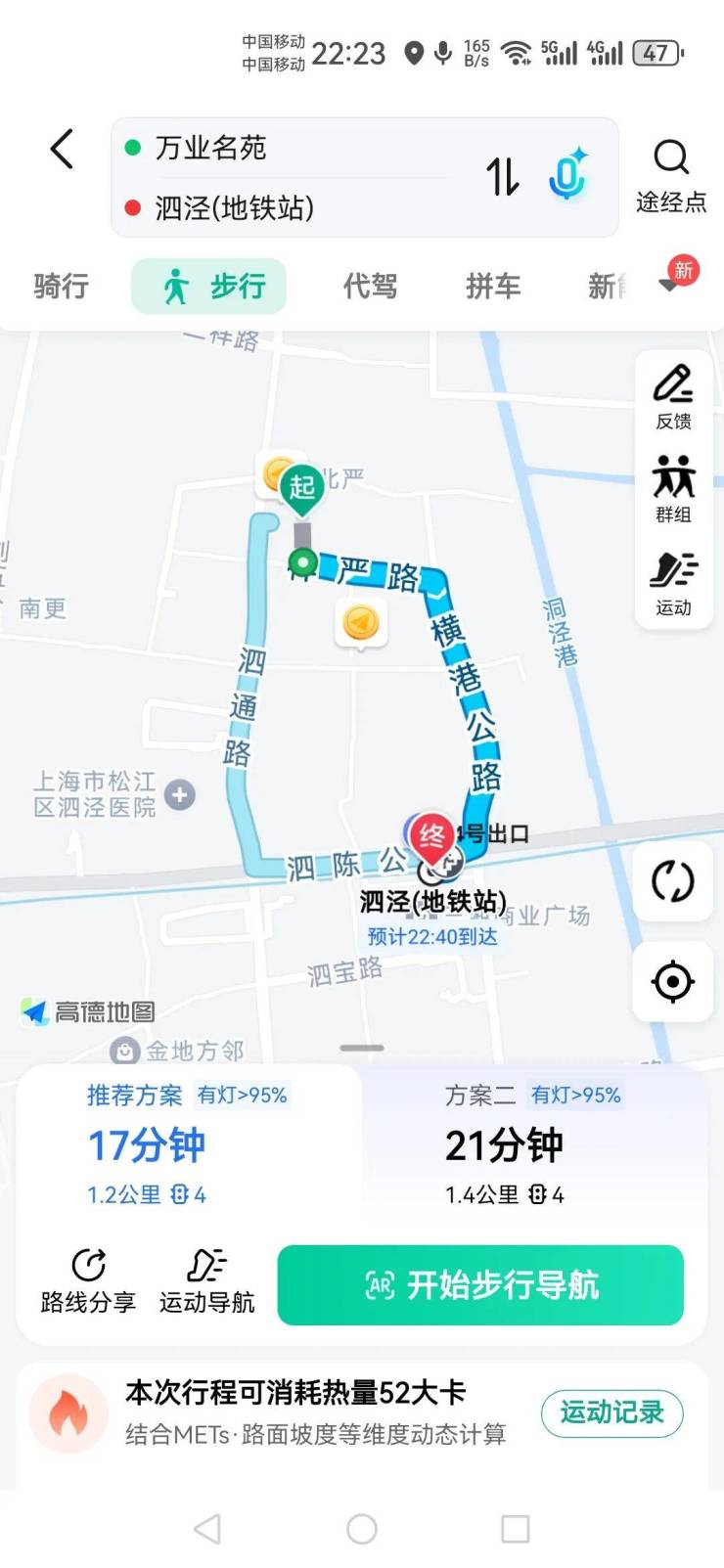Screen dimensions: 724x1568
Task: Tap 开始步行导航 to start walking
Action: (x=480, y=1284)
